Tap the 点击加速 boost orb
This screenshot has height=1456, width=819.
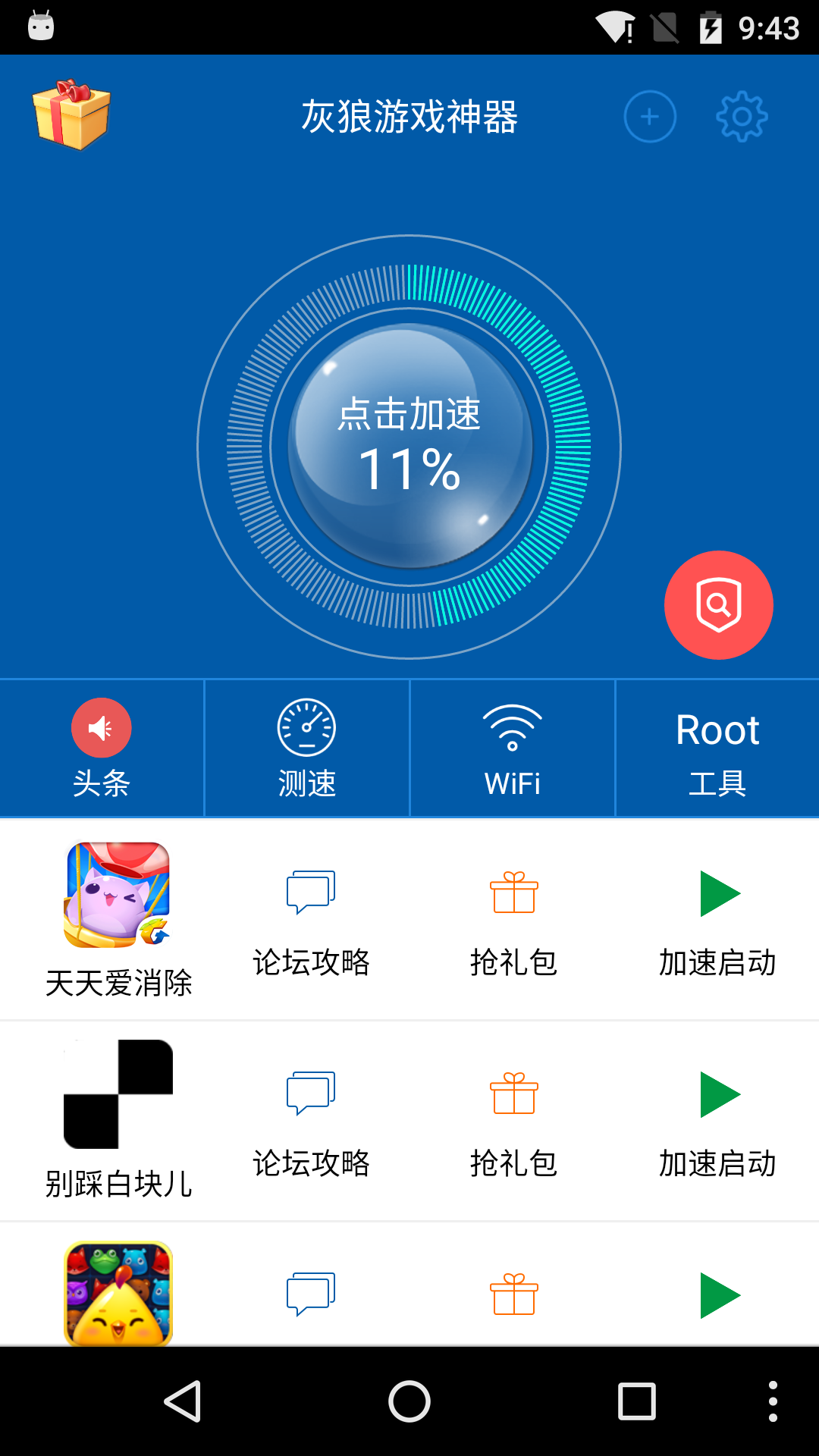(x=409, y=447)
